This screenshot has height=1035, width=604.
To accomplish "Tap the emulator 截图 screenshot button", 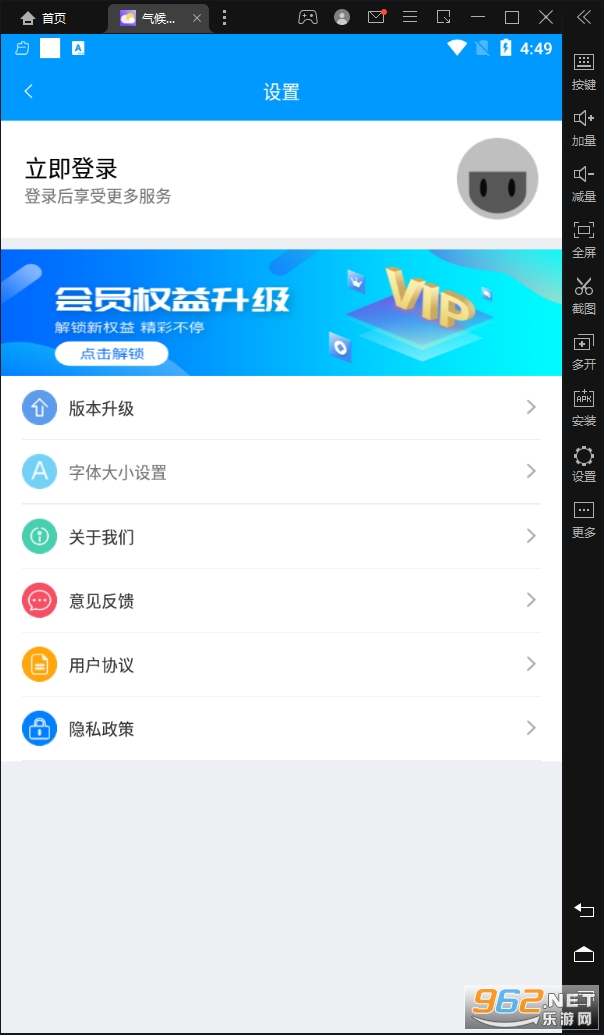I will [584, 296].
